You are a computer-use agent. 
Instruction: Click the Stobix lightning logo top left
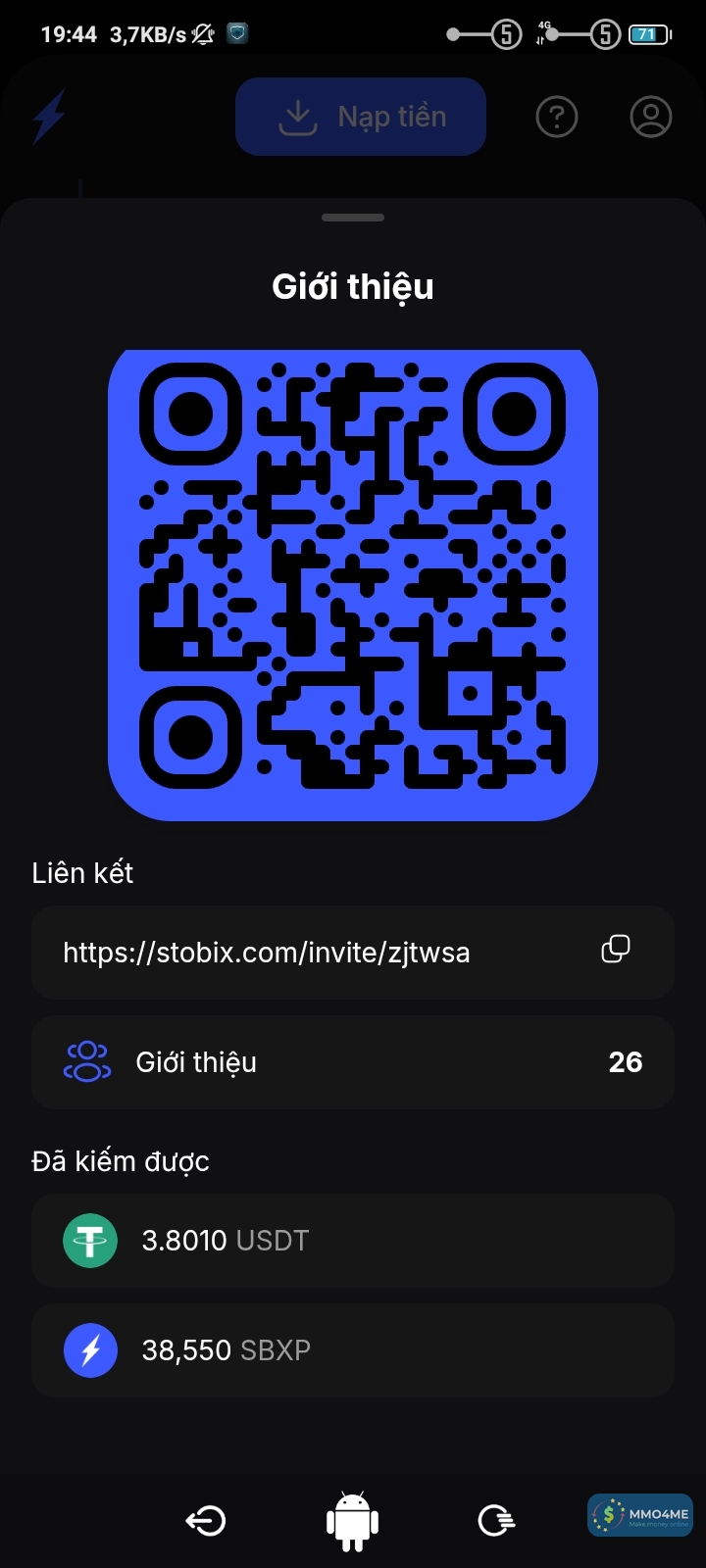tap(47, 118)
